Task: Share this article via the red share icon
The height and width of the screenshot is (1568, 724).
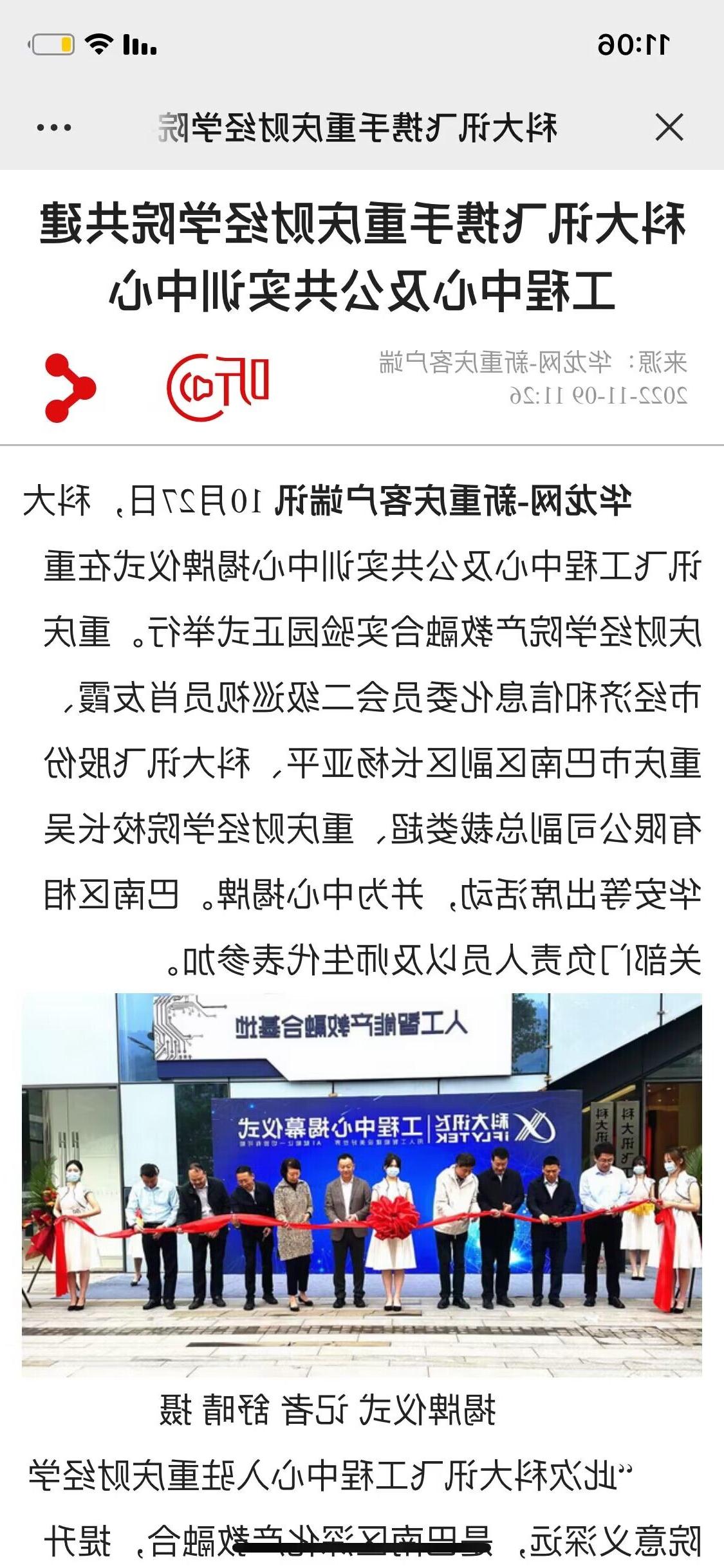Action: pyautogui.click(x=70, y=388)
